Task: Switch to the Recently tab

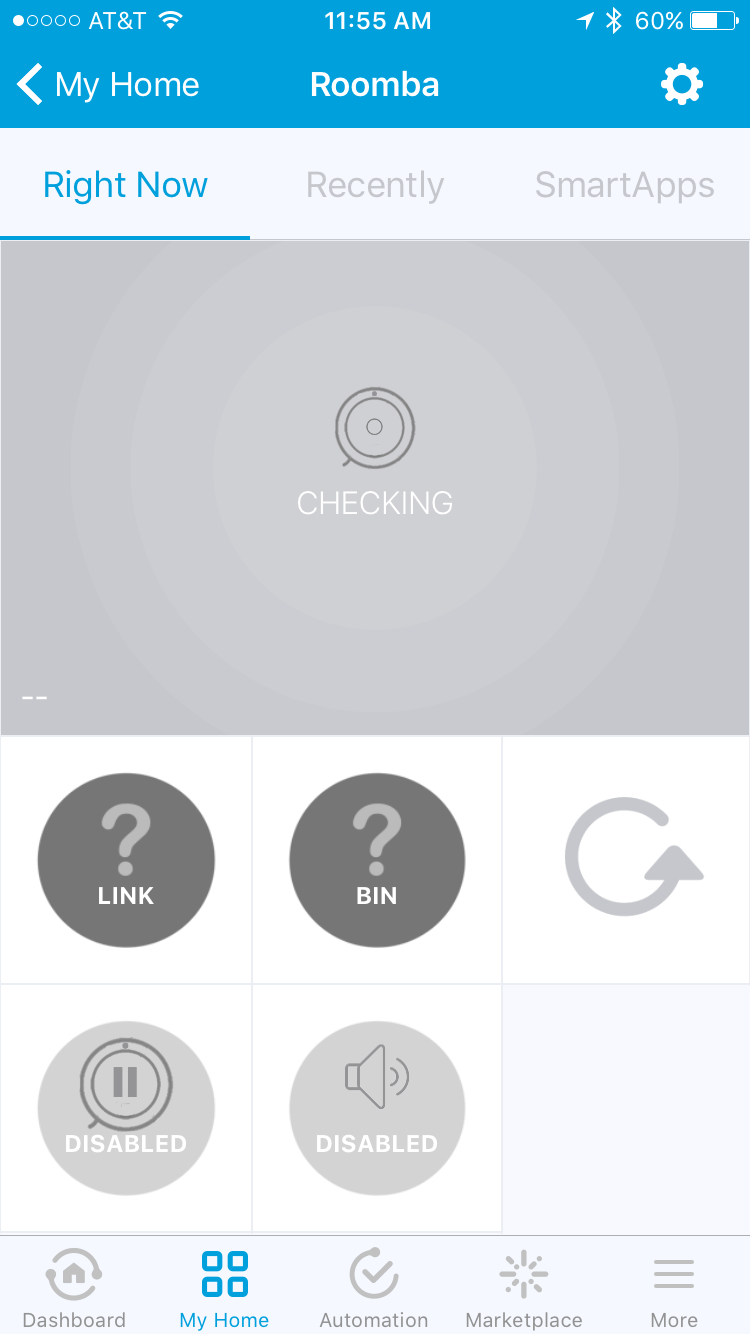Action: coord(375,185)
